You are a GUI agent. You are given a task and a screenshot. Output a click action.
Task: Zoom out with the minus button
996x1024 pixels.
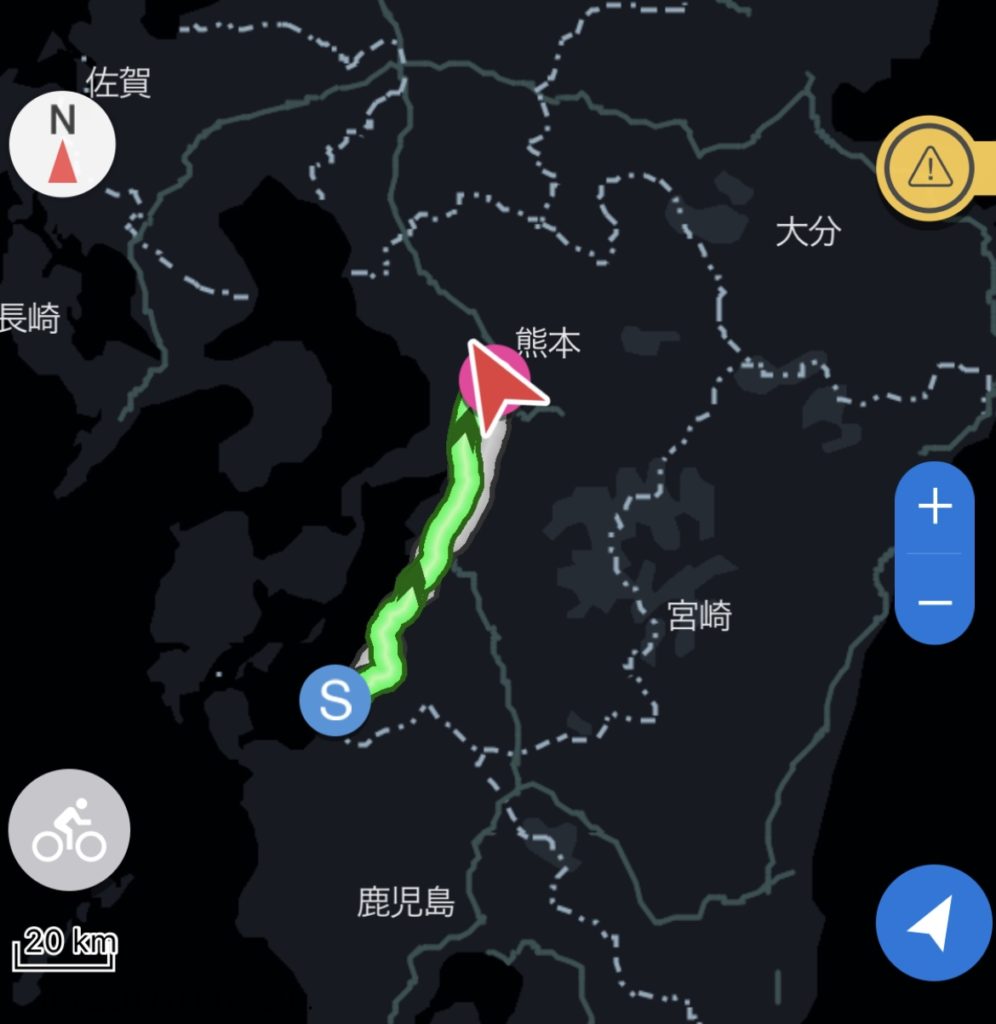934,602
